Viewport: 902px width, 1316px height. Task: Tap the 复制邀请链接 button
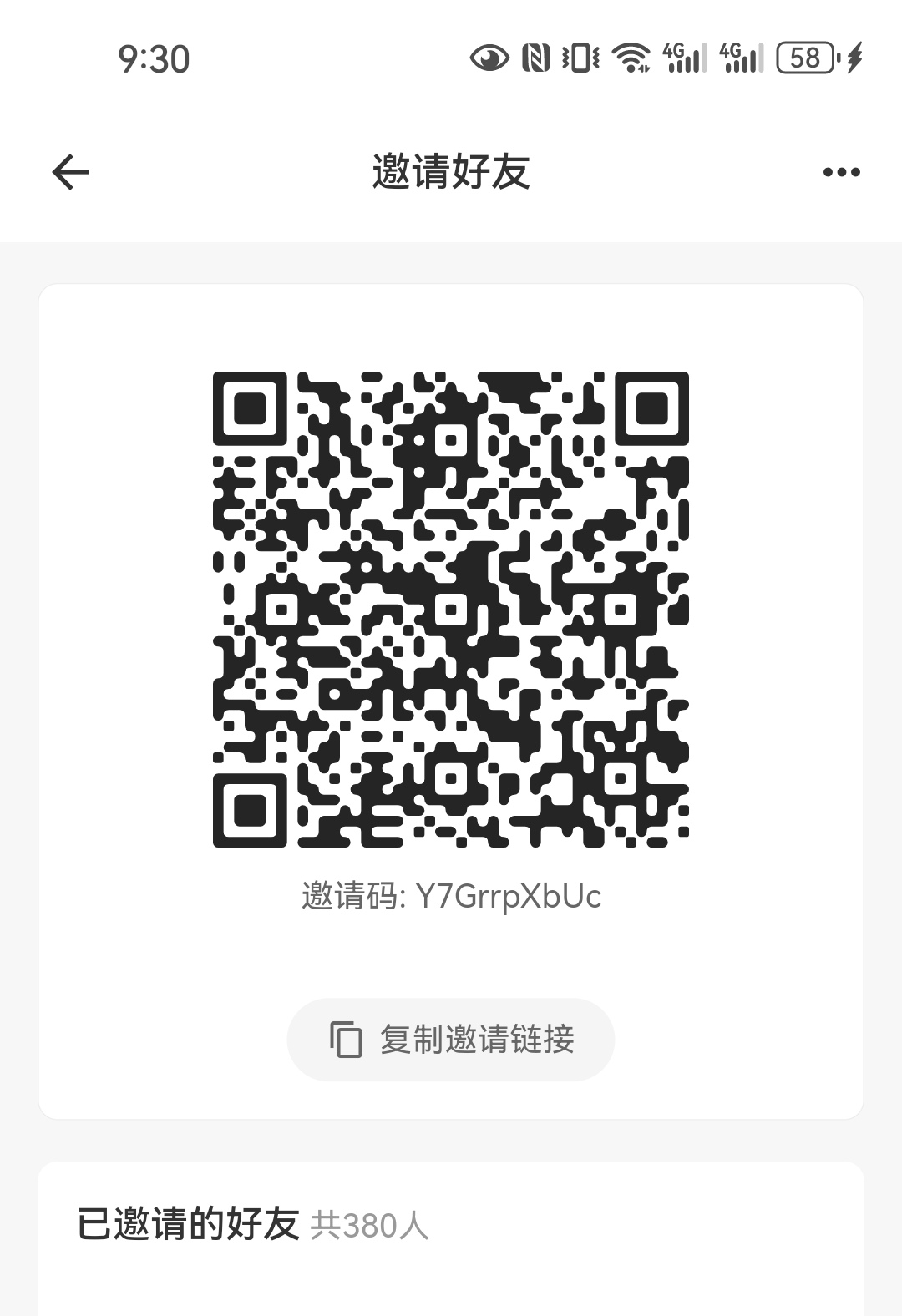pyautogui.click(x=451, y=1040)
